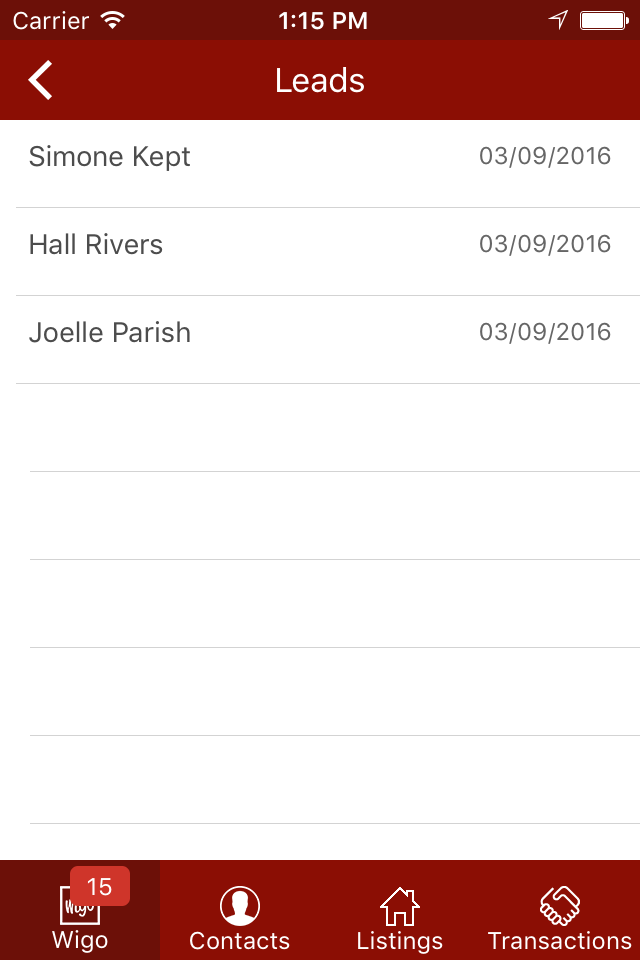Switch to the Transactions tab

click(x=560, y=918)
